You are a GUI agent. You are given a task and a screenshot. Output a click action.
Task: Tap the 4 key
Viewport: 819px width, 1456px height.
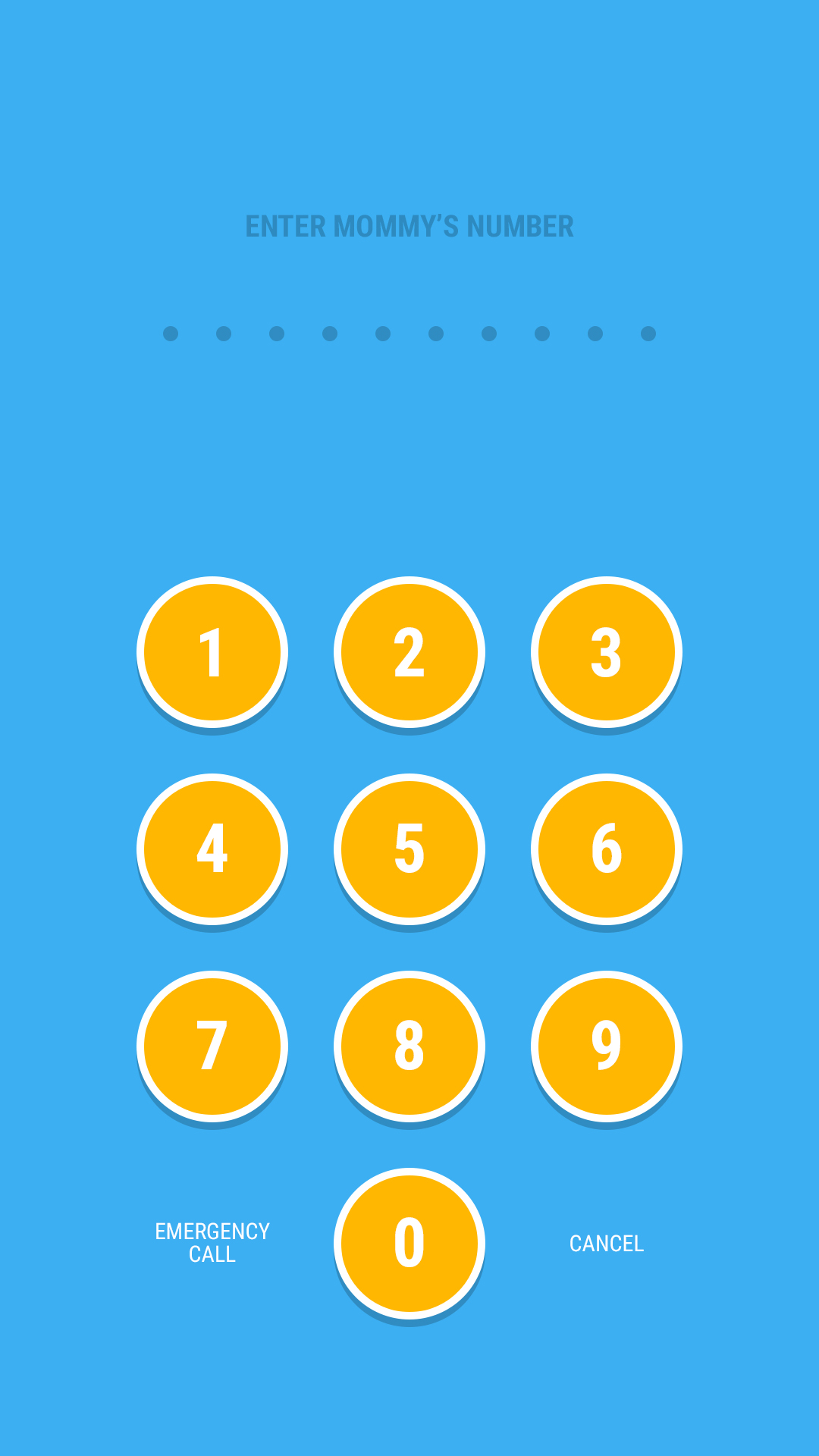click(212, 849)
